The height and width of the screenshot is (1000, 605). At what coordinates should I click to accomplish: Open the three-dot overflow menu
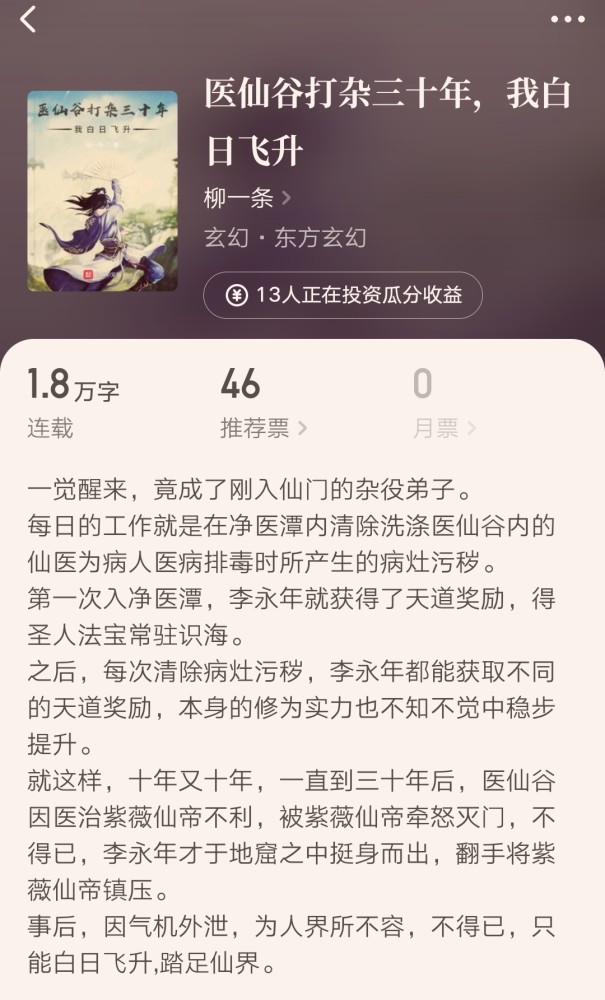pos(567,19)
